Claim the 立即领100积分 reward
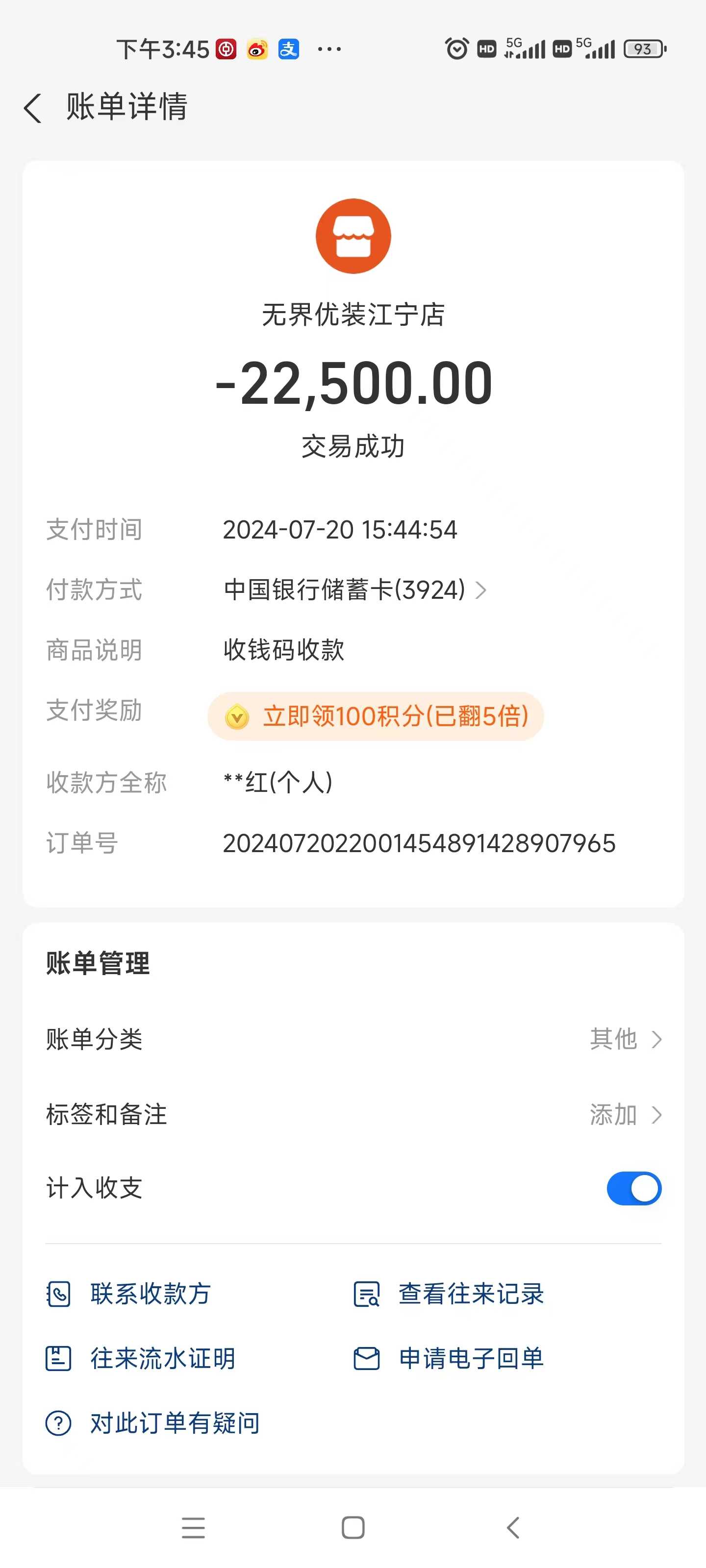The image size is (706, 1568). click(376, 716)
